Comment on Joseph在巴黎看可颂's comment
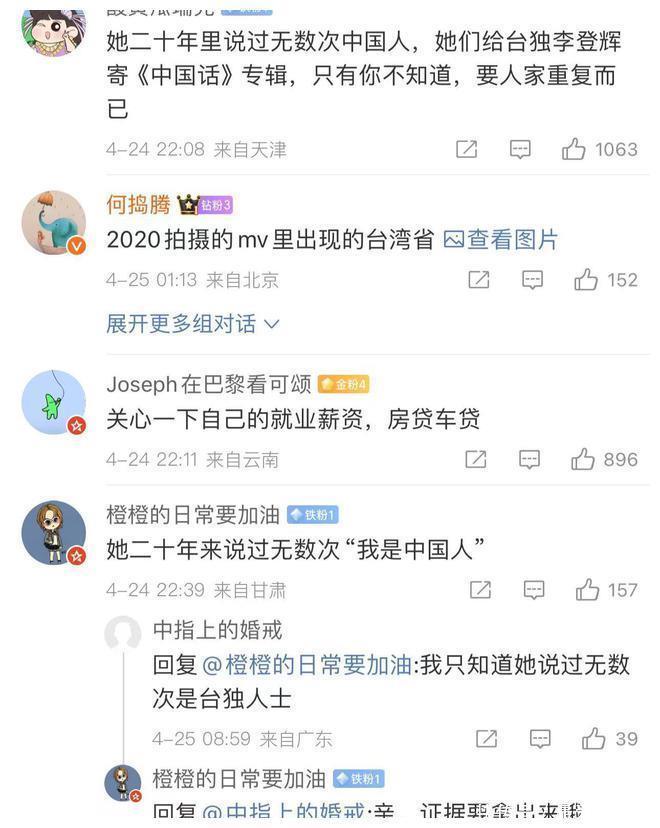The image size is (660, 828). (529, 460)
